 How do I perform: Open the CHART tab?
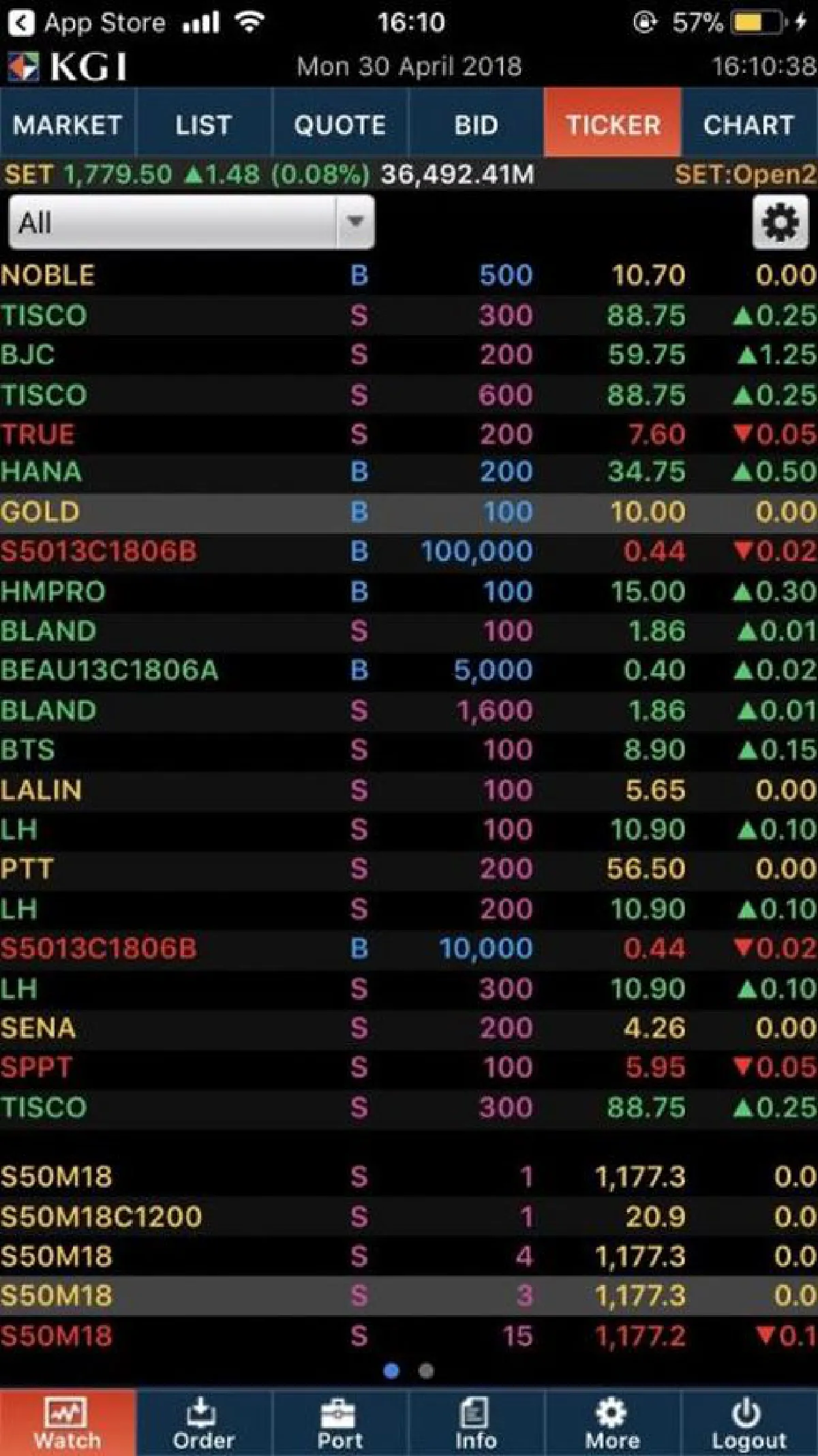748,125
